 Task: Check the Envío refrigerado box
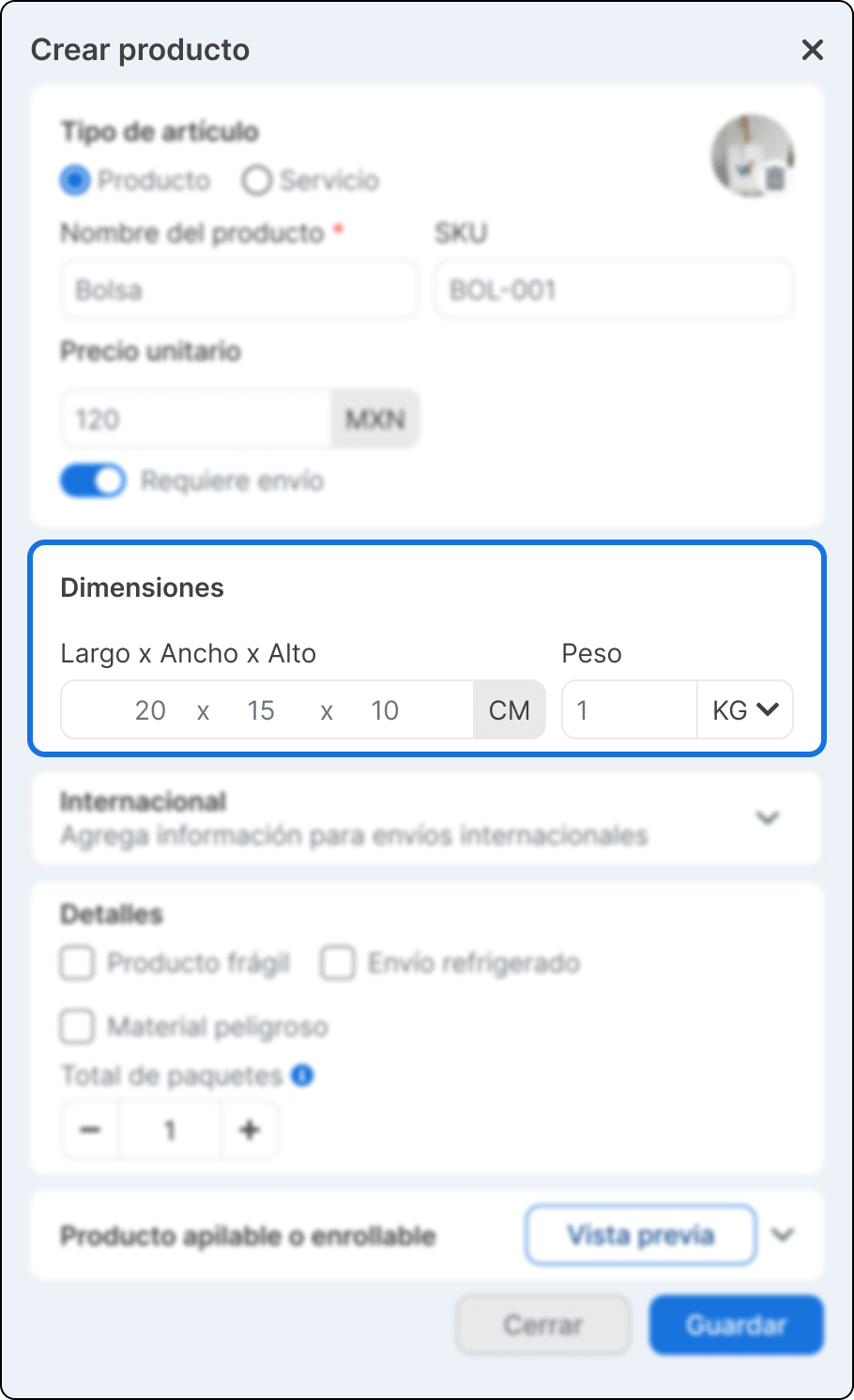338,963
